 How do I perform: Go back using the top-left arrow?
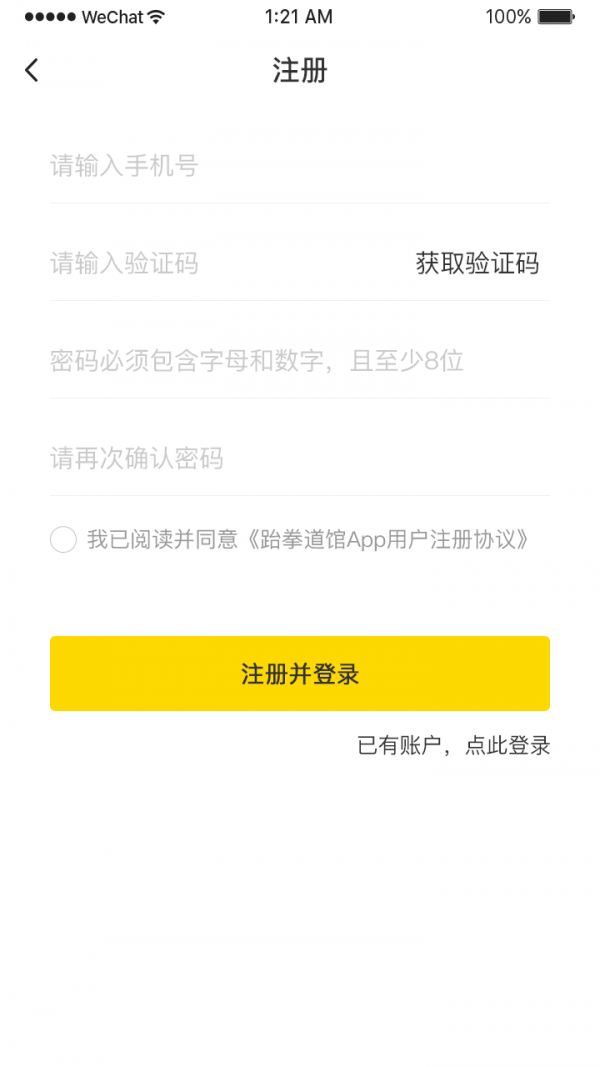click(x=31, y=70)
